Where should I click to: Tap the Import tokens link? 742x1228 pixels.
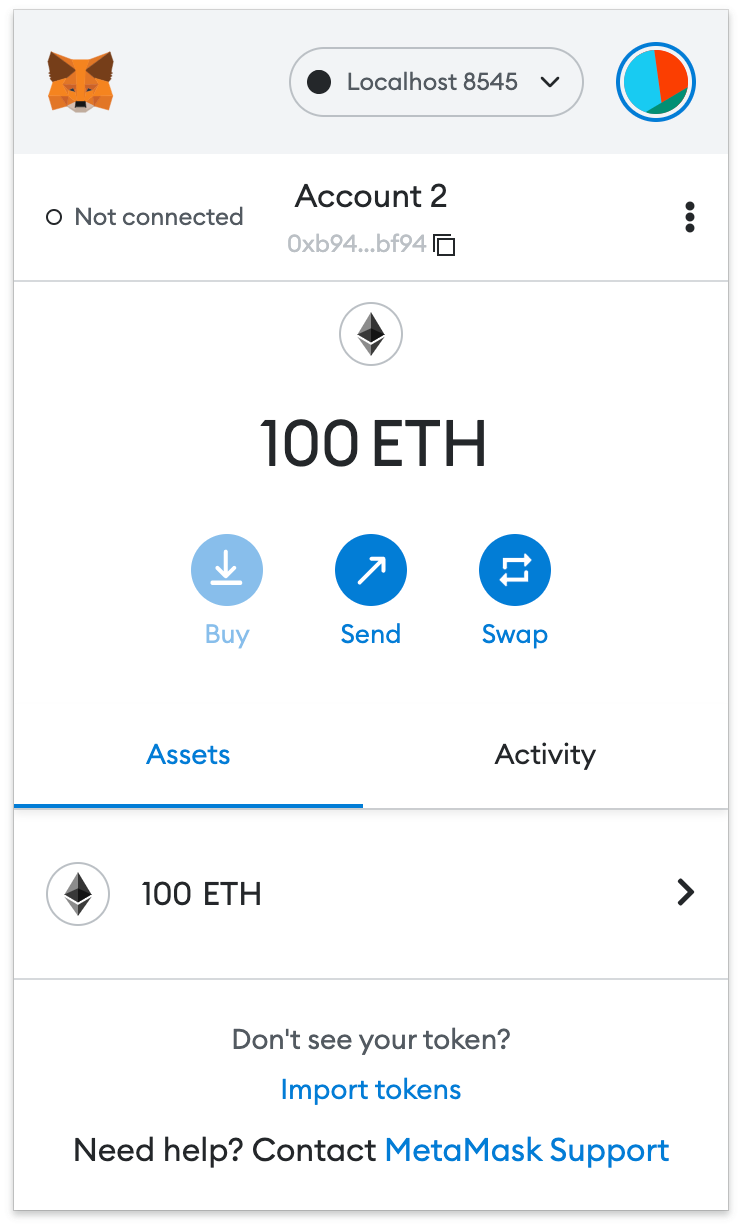pyautogui.click(x=371, y=1089)
